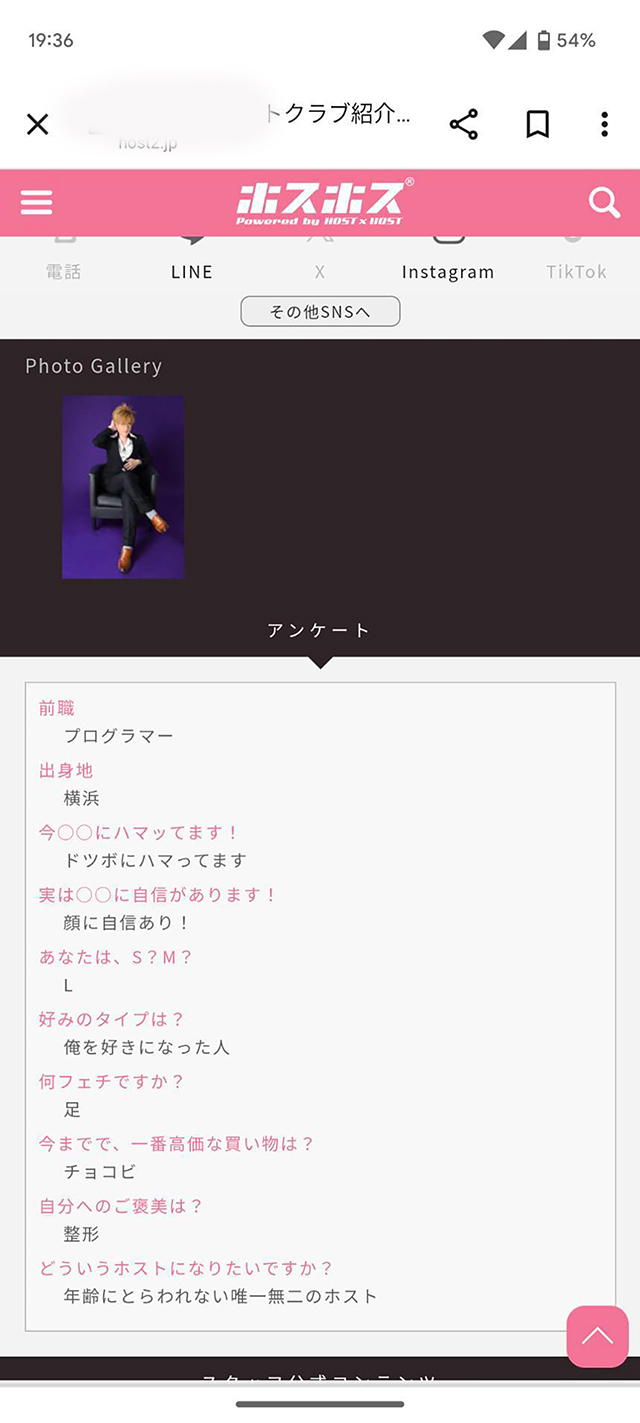Share this page
640x1423 pixels.
tap(463, 124)
